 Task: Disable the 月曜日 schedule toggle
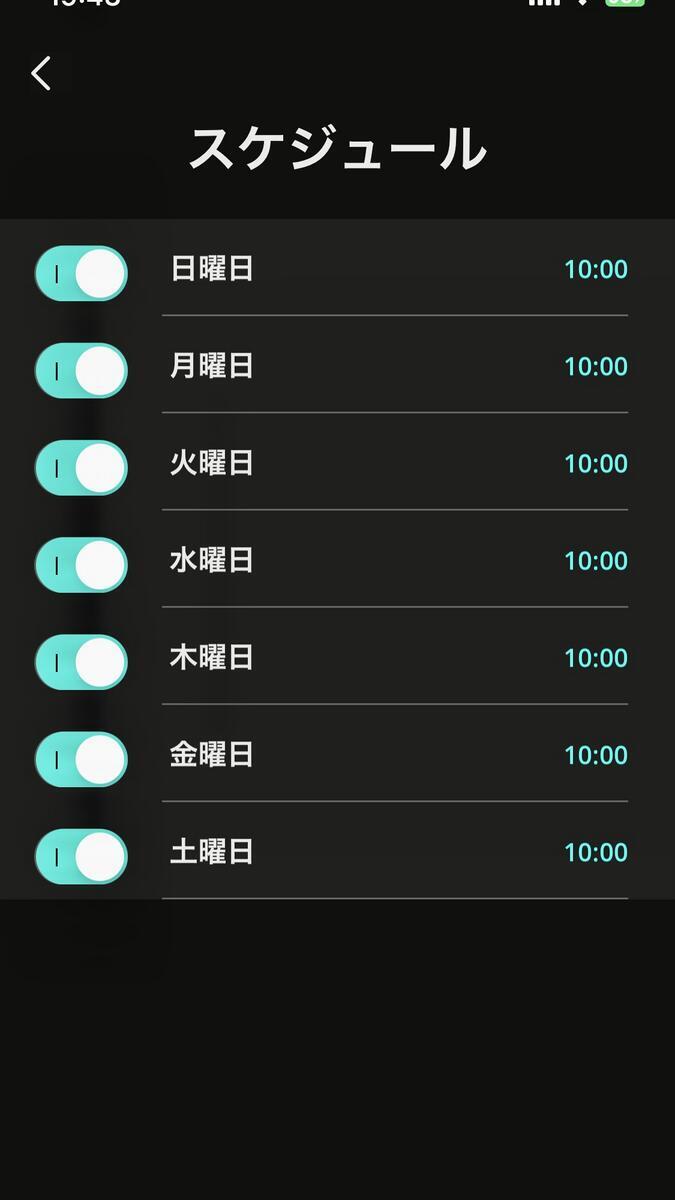point(81,371)
